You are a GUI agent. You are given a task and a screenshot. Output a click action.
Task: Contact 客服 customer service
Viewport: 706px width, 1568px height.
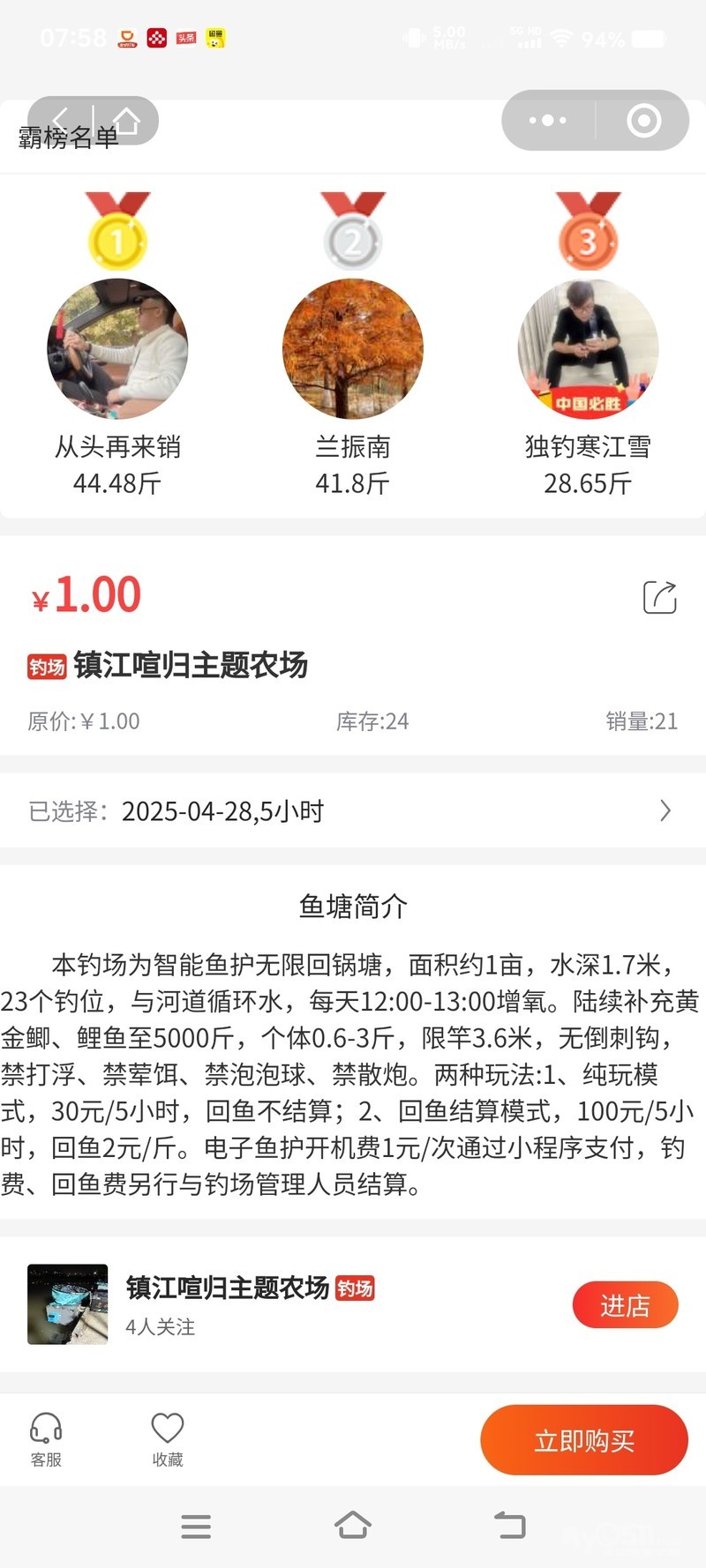(x=46, y=1439)
